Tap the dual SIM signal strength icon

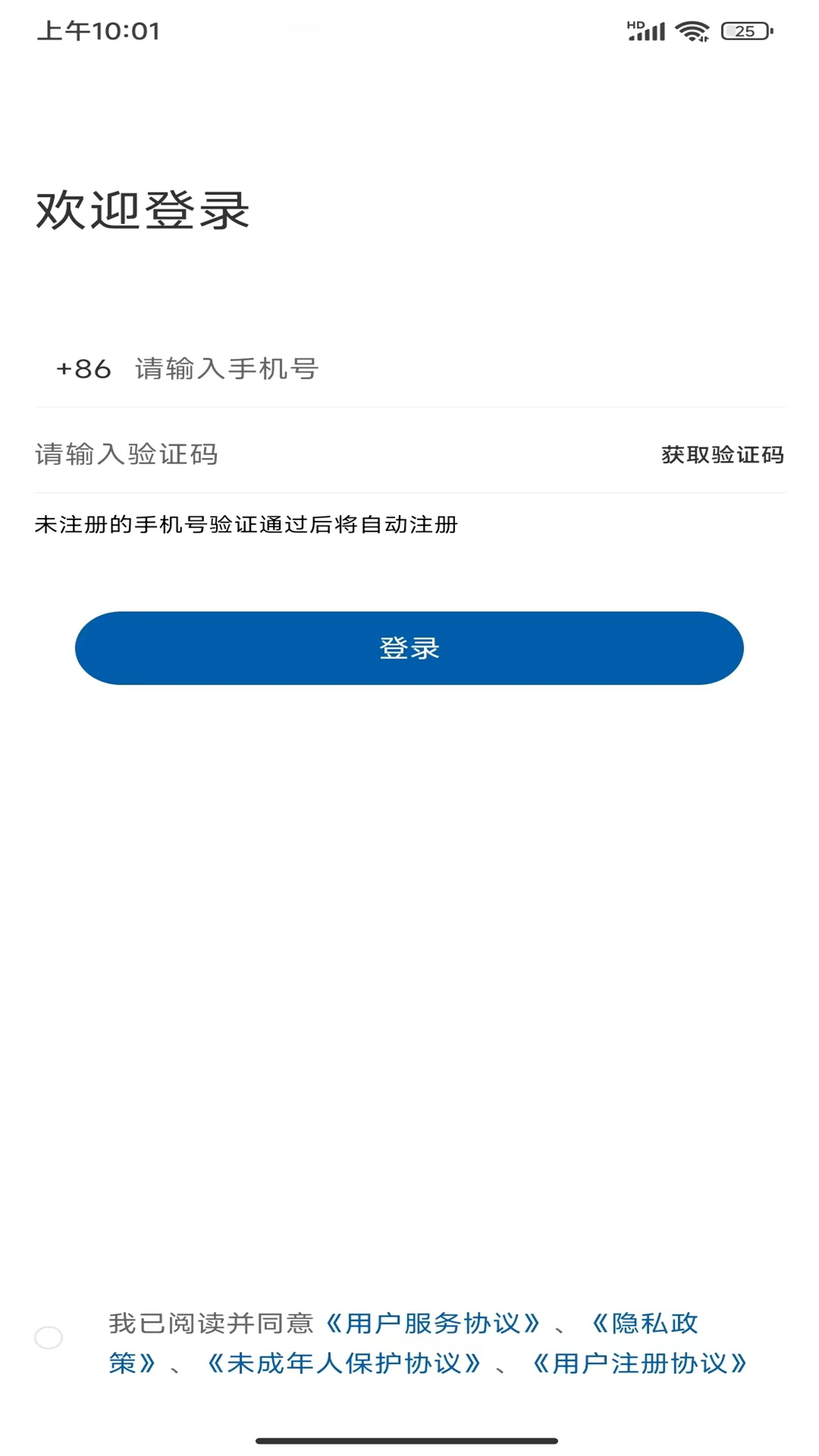(646, 30)
